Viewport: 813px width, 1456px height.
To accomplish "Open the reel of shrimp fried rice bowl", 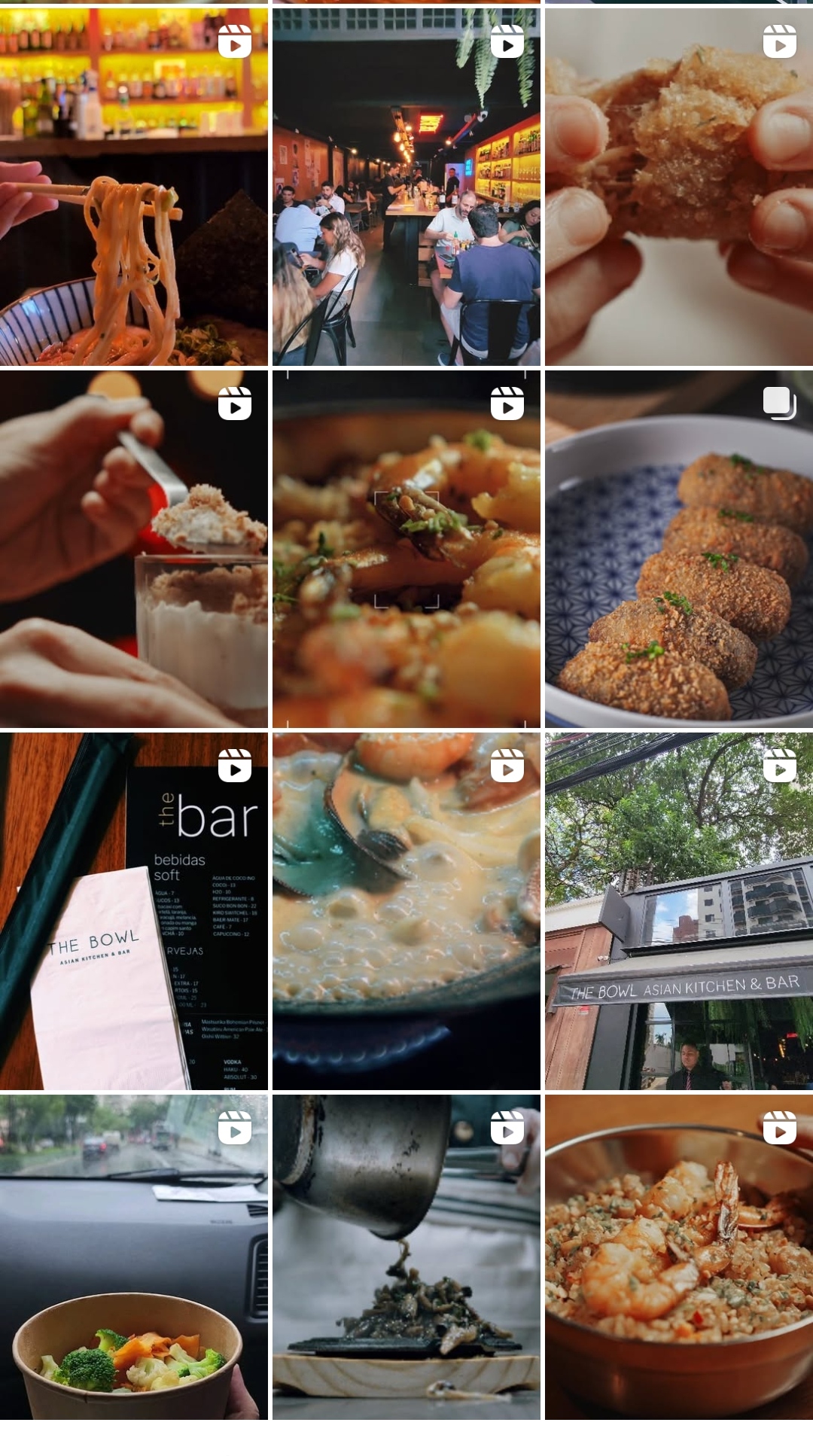I will tap(678, 1257).
